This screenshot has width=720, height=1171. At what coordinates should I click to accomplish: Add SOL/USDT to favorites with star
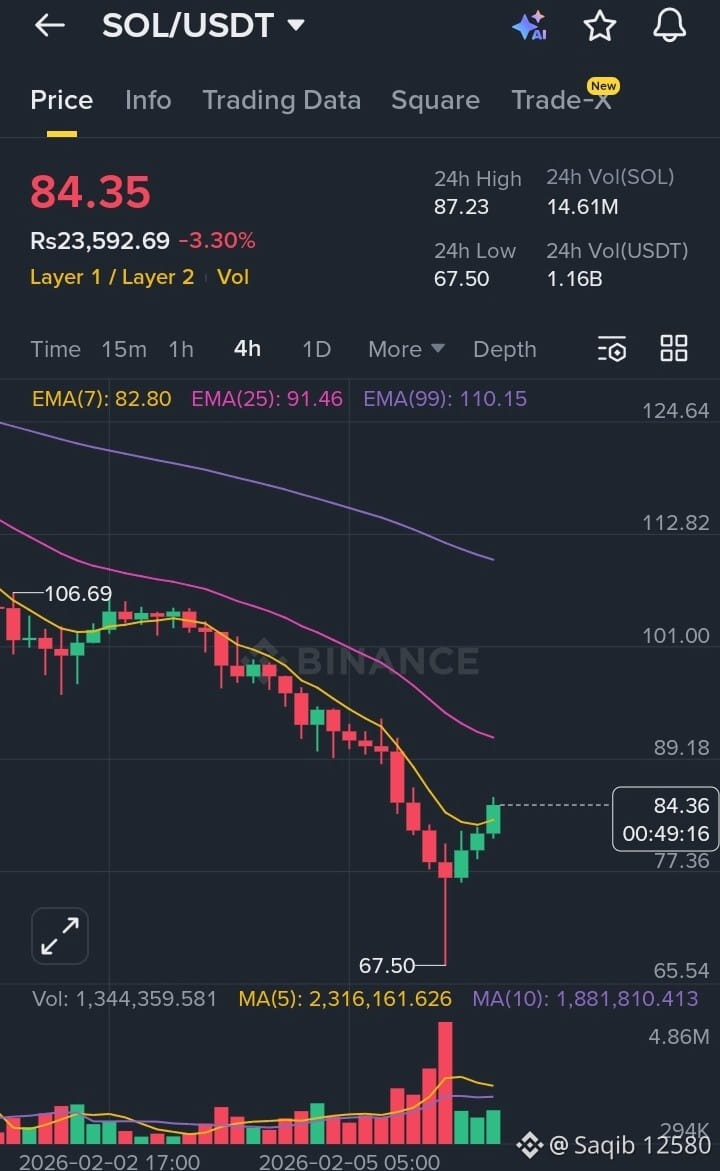tap(600, 26)
